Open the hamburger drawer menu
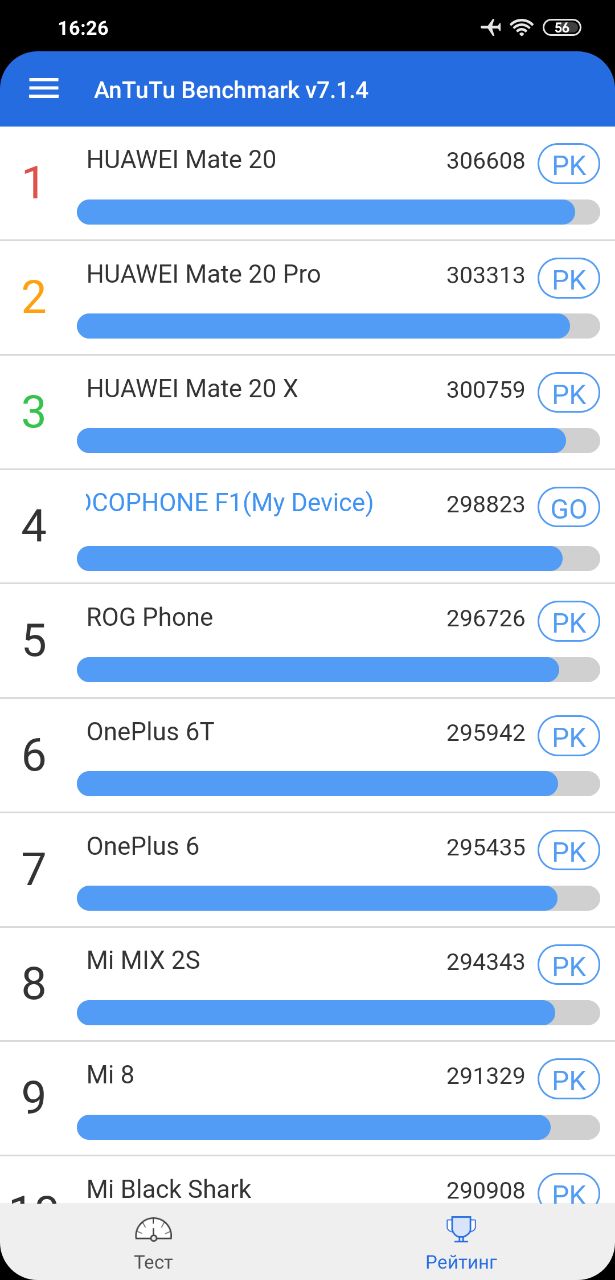Image resolution: width=615 pixels, height=1280 pixels. point(44,89)
